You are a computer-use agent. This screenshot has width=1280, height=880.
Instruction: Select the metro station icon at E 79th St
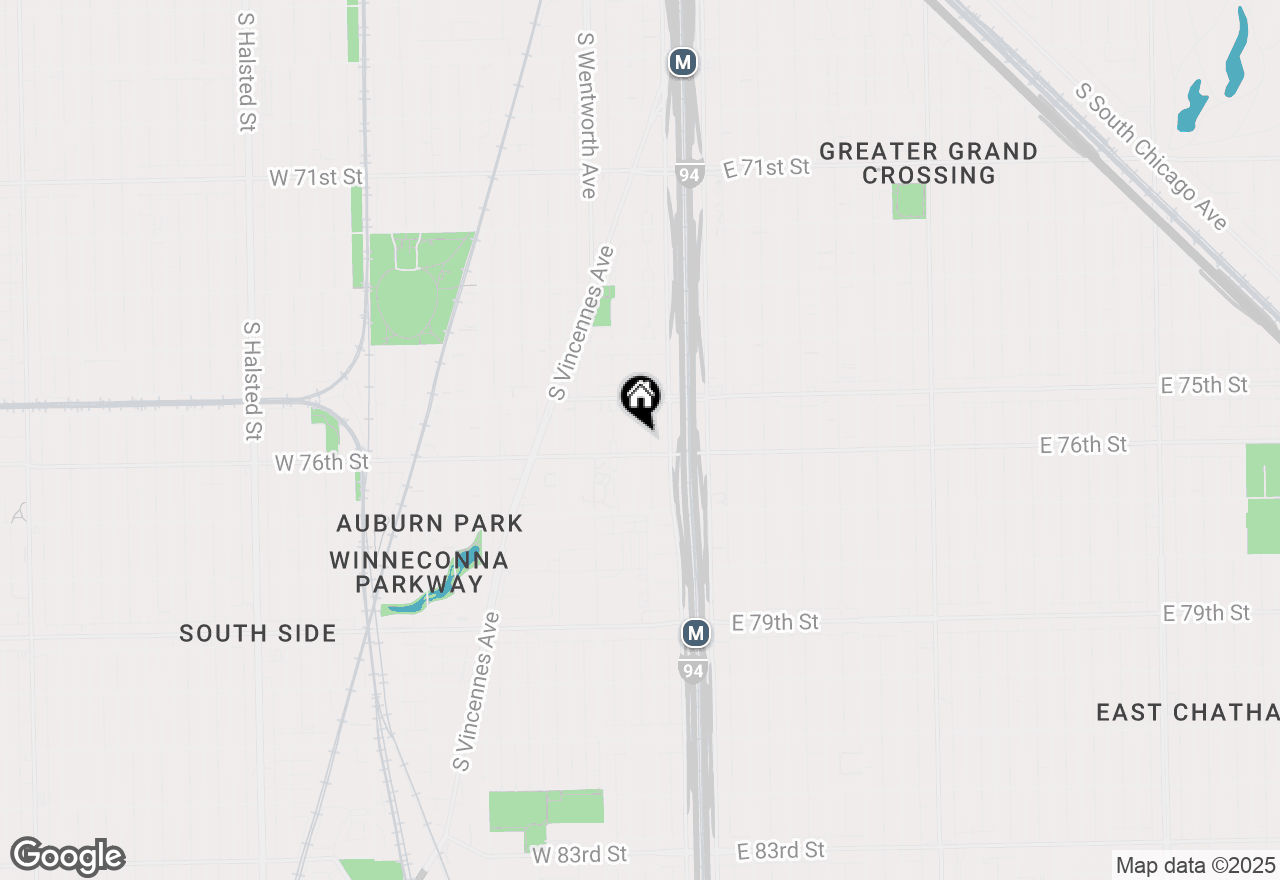click(696, 633)
